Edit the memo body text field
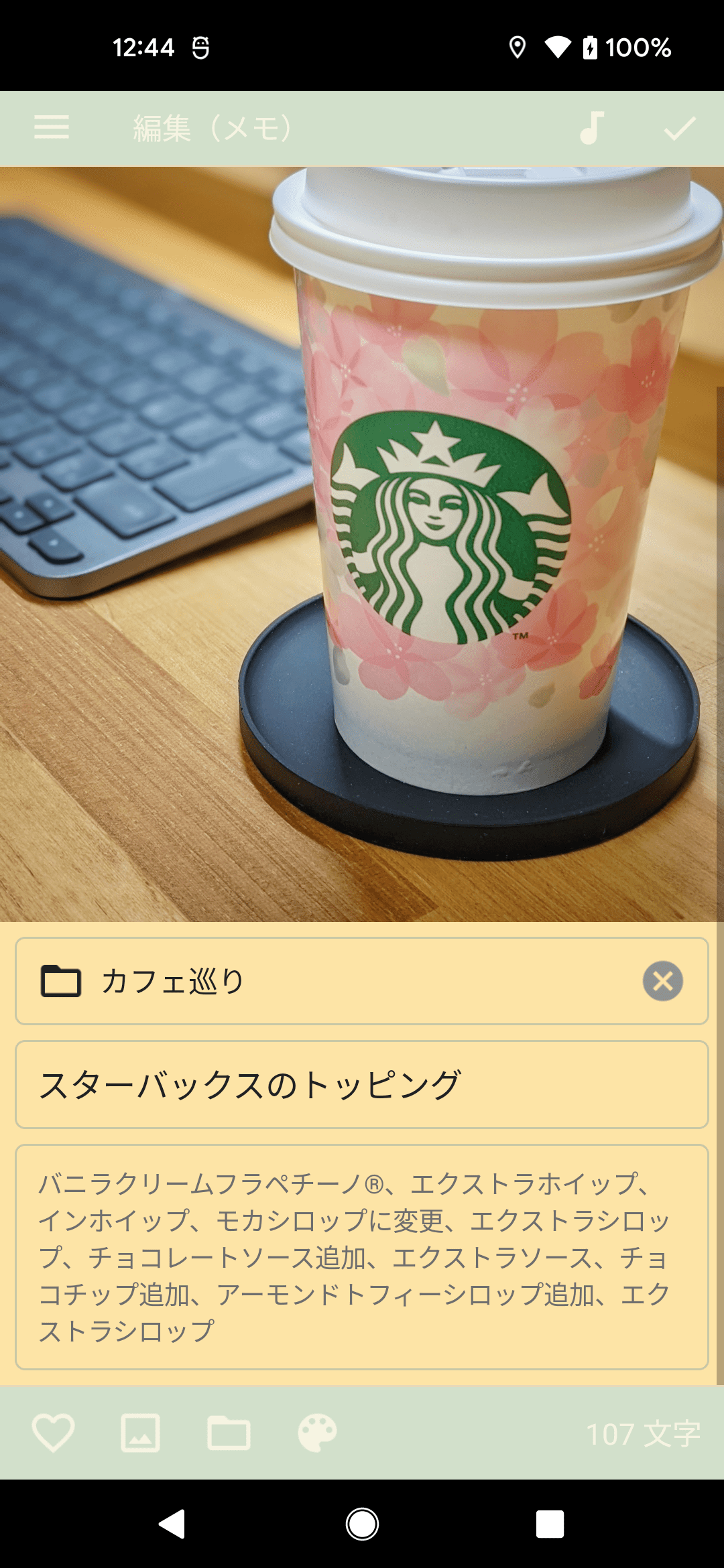The height and width of the screenshot is (1568, 724). tap(362, 1257)
